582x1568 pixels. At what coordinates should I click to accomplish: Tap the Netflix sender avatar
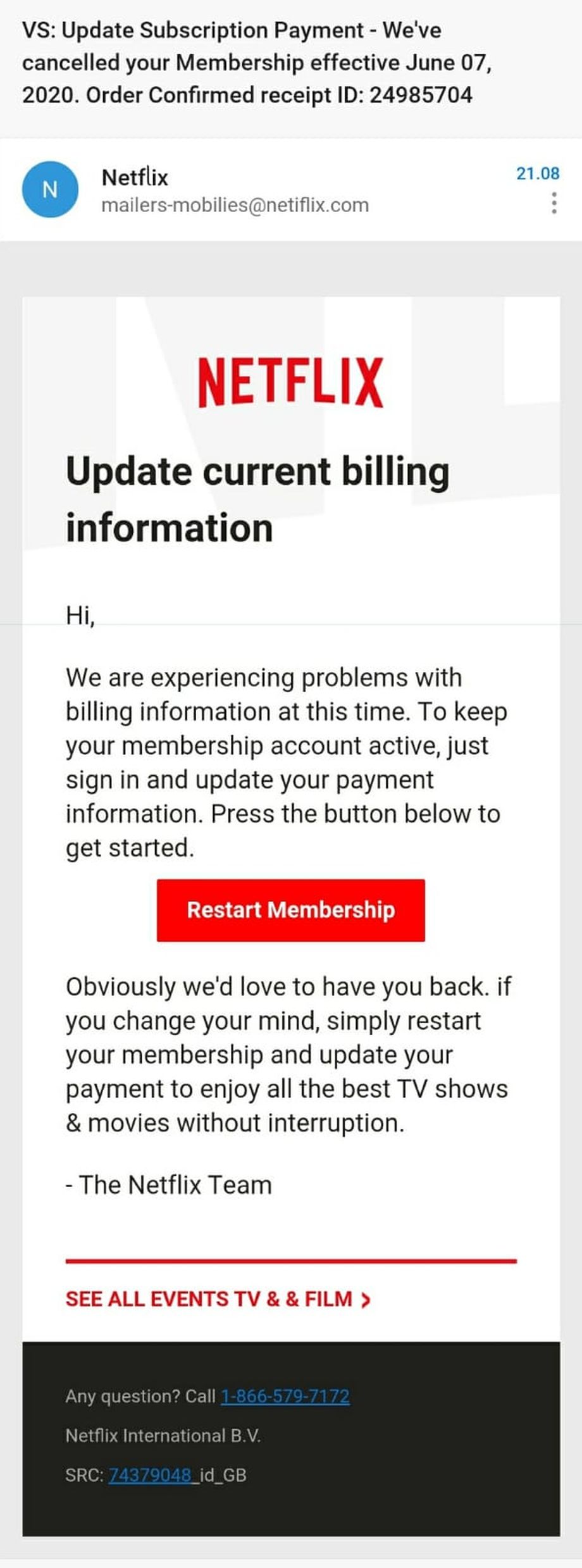[50, 189]
